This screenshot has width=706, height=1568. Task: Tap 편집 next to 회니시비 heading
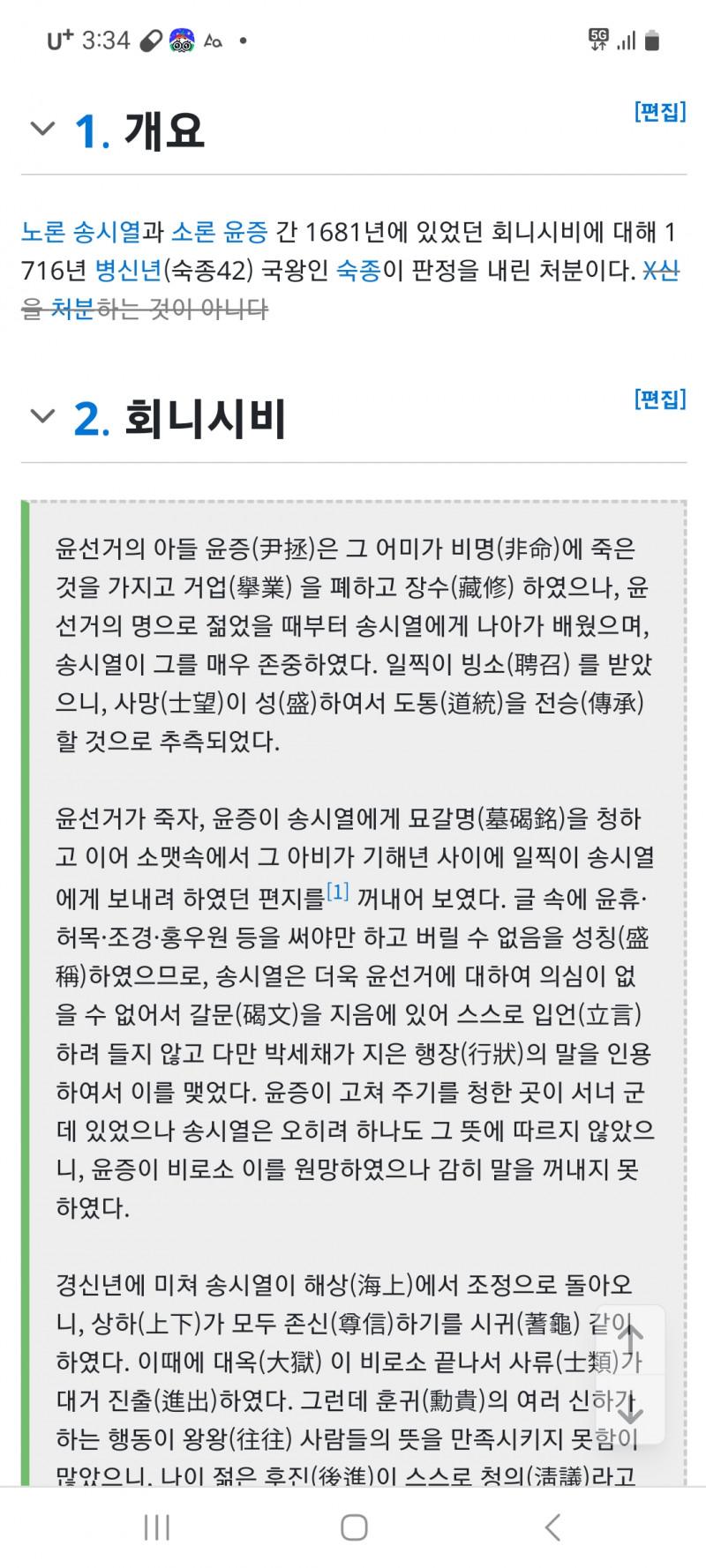[659, 399]
